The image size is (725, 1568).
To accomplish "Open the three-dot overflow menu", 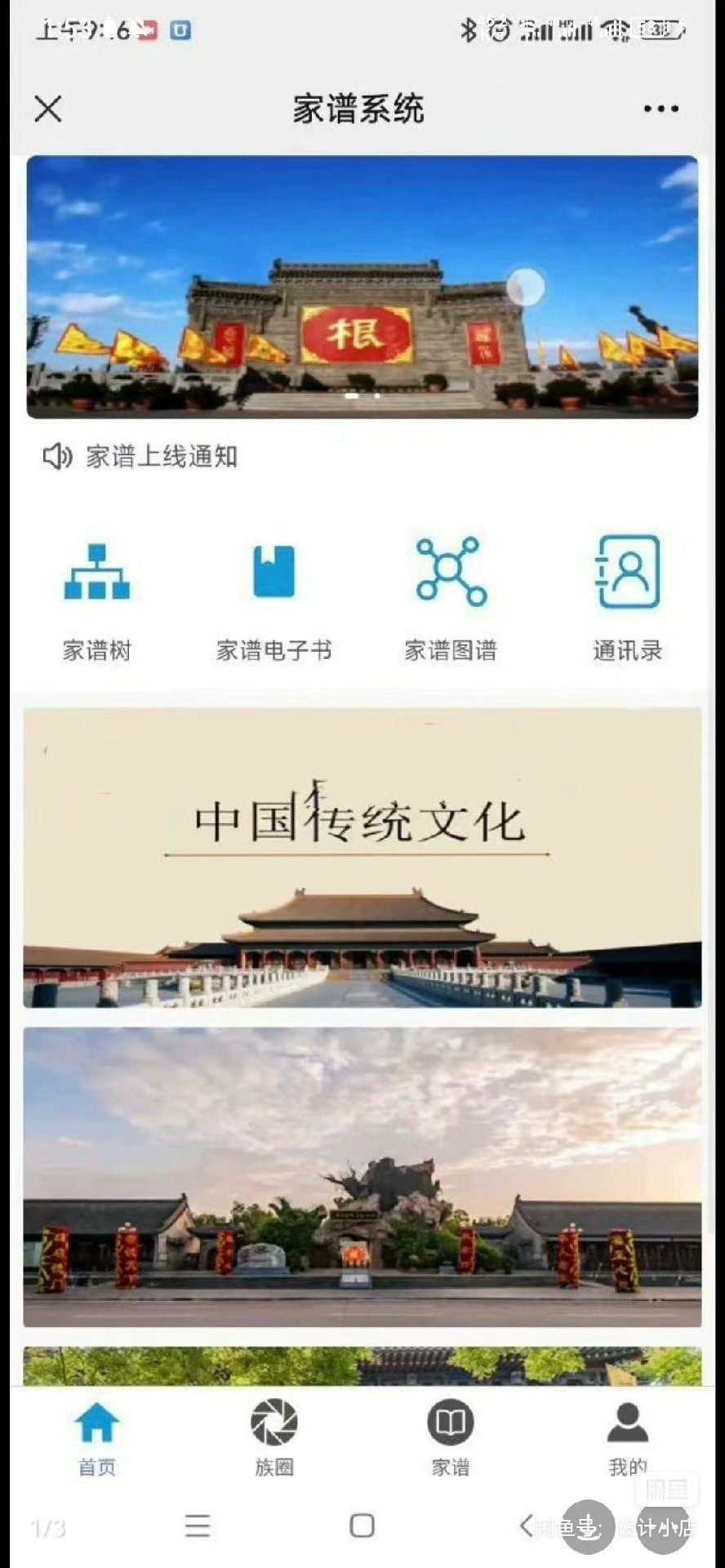I will [661, 109].
